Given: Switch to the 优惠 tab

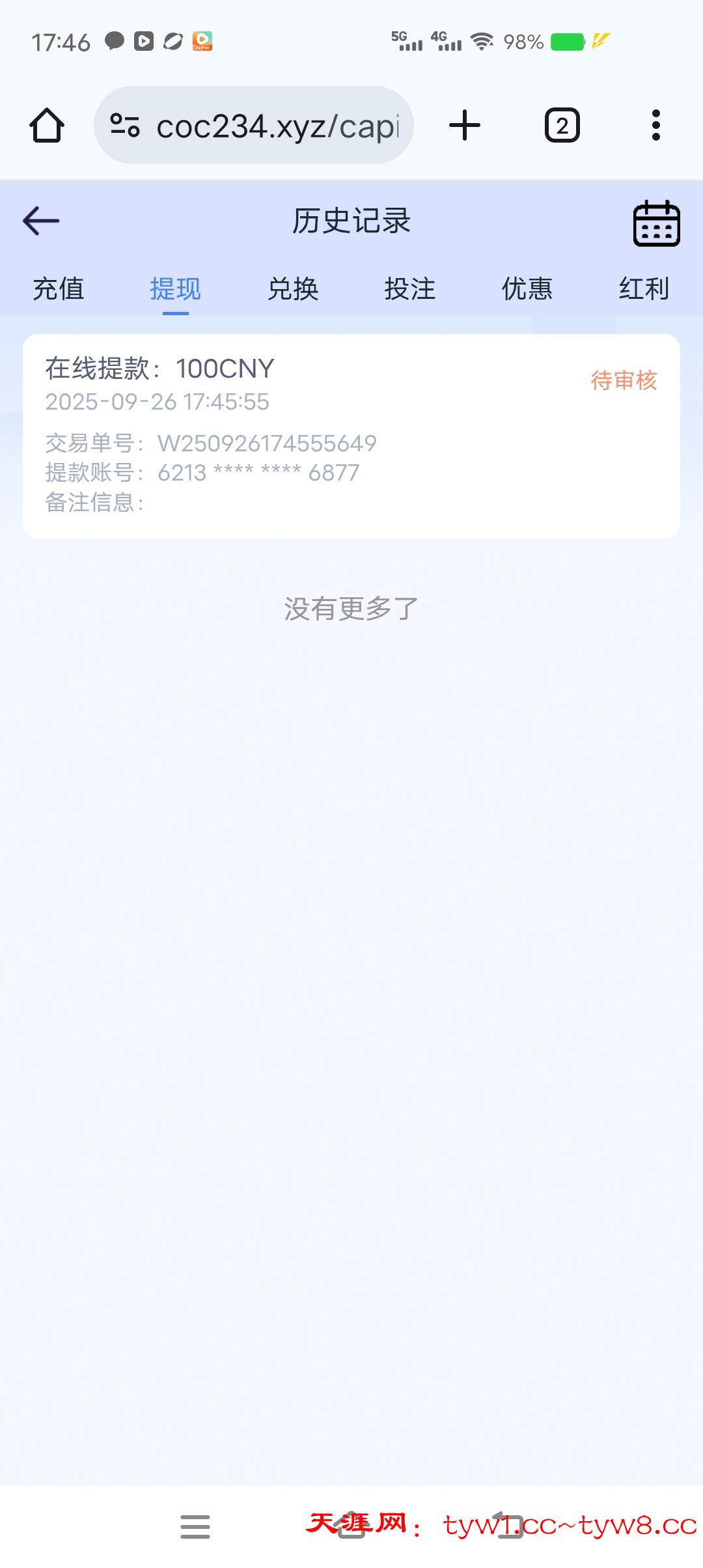Looking at the screenshot, I should (x=527, y=288).
